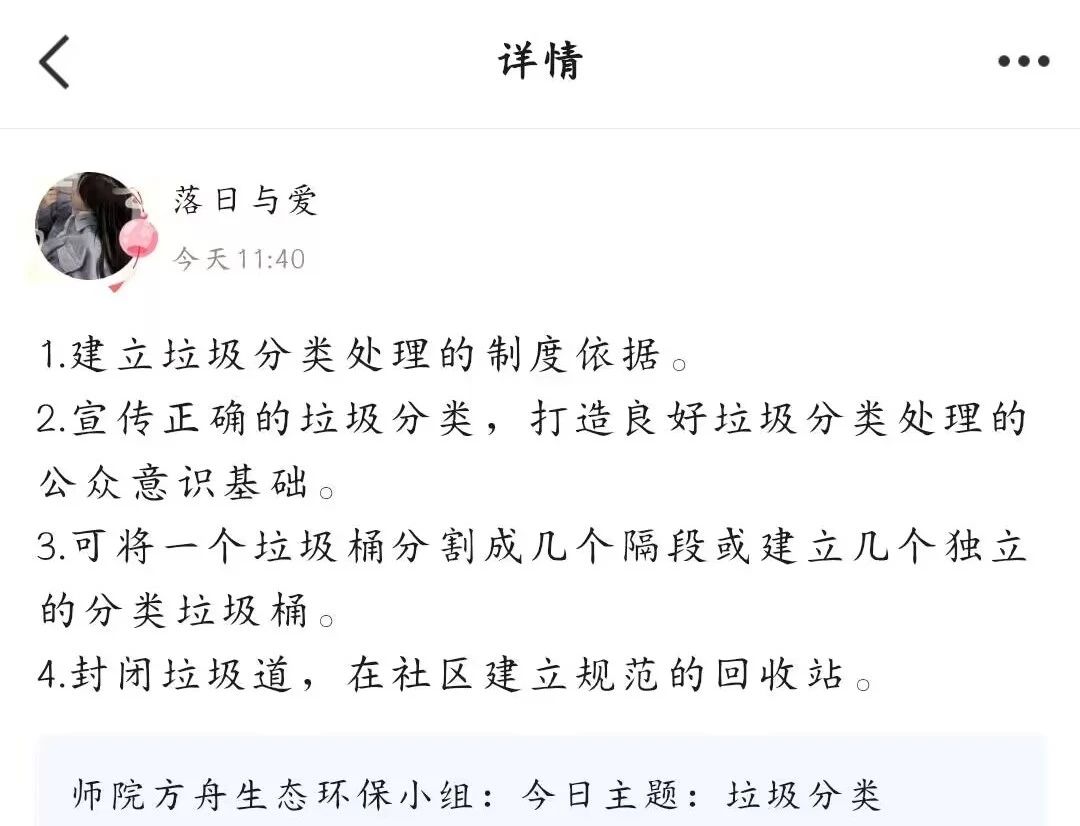Open 落日与爱's profile avatar
This screenshot has height=826, width=1080.
pos(88,226)
